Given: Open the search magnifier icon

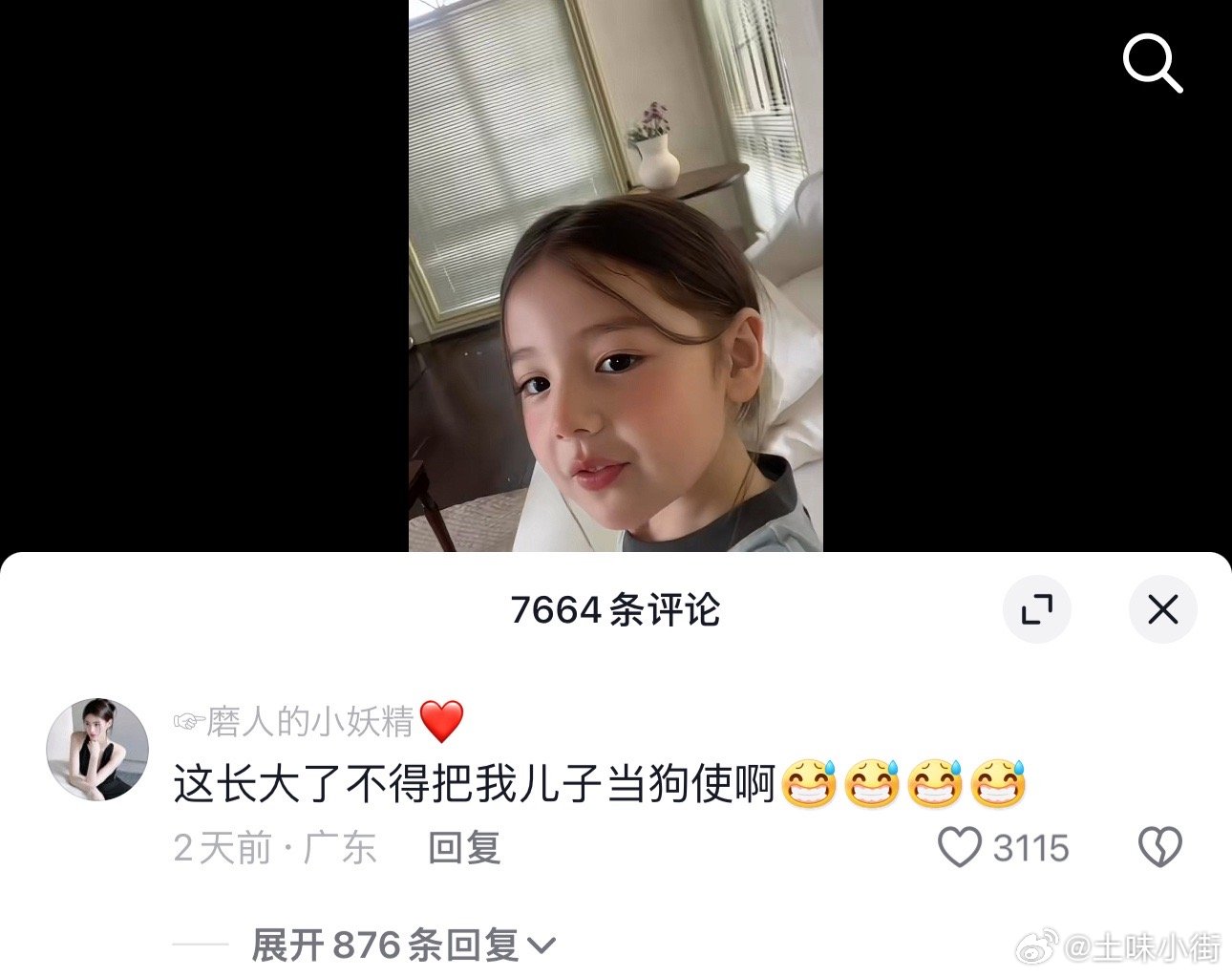Looking at the screenshot, I should (1151, 62).
